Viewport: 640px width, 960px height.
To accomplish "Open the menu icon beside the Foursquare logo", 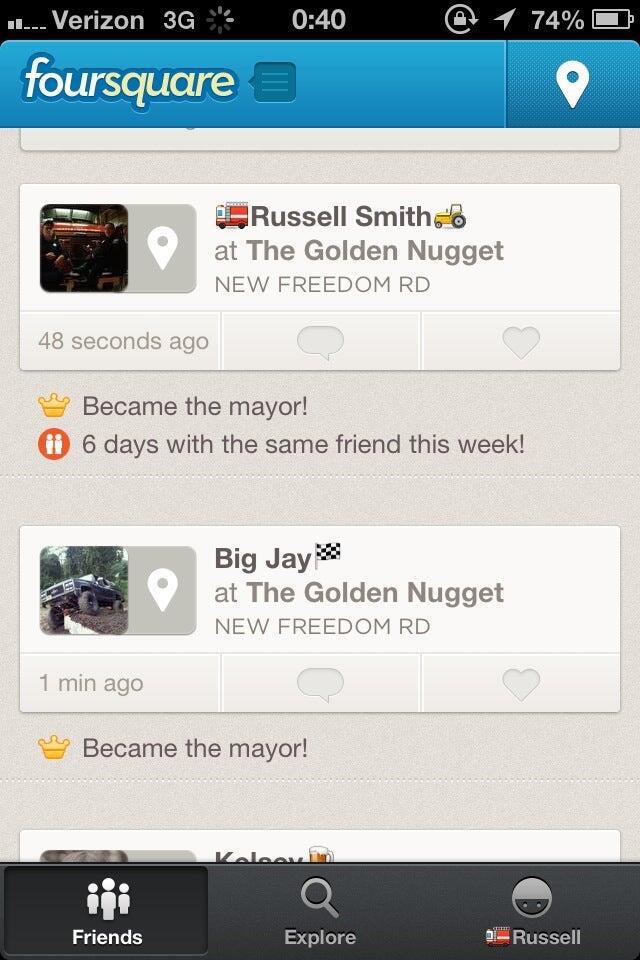I will pyautogui.click(x=275, y=83).
